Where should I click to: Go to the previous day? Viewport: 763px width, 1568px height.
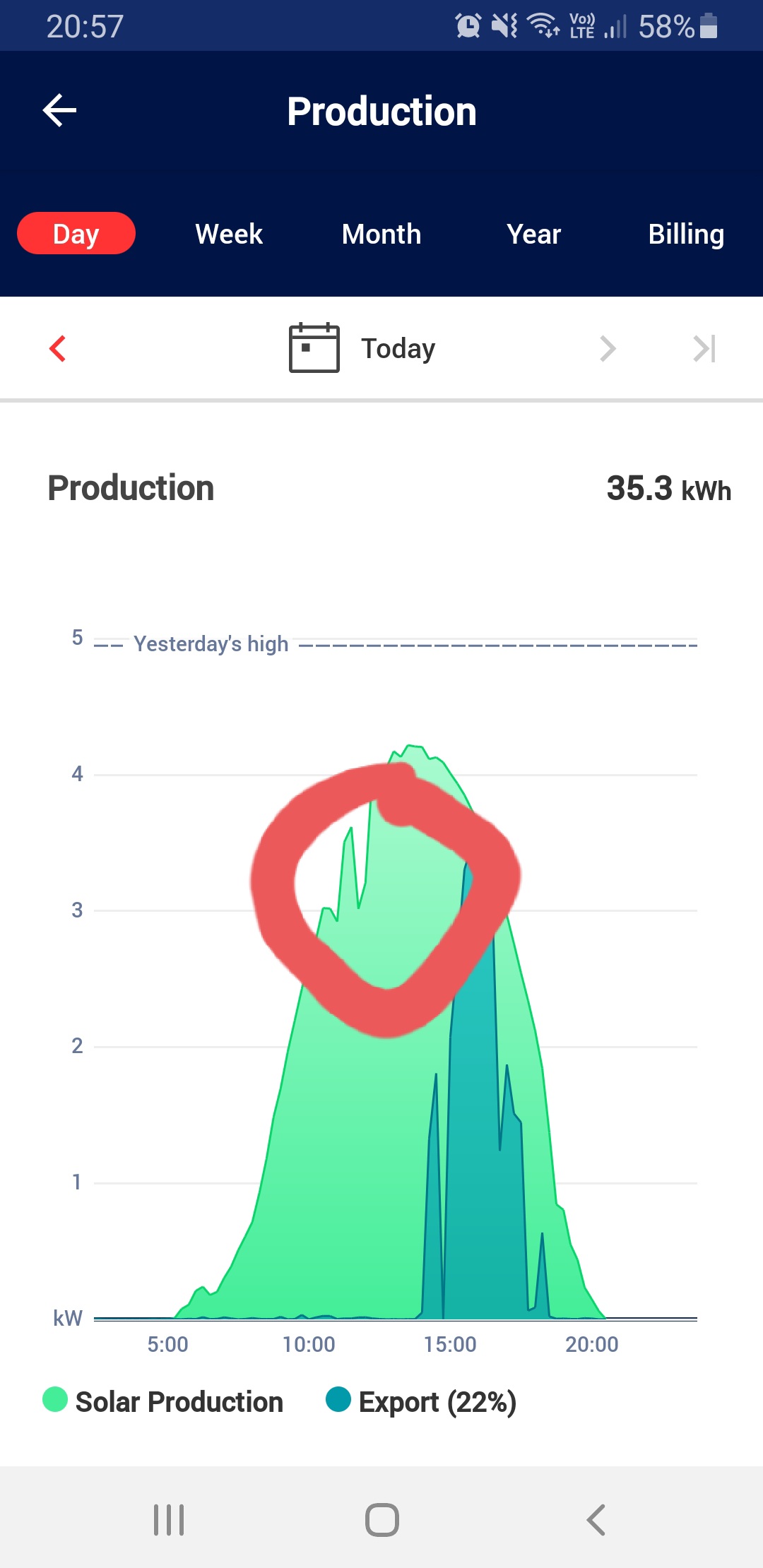[x=58, y=348]
